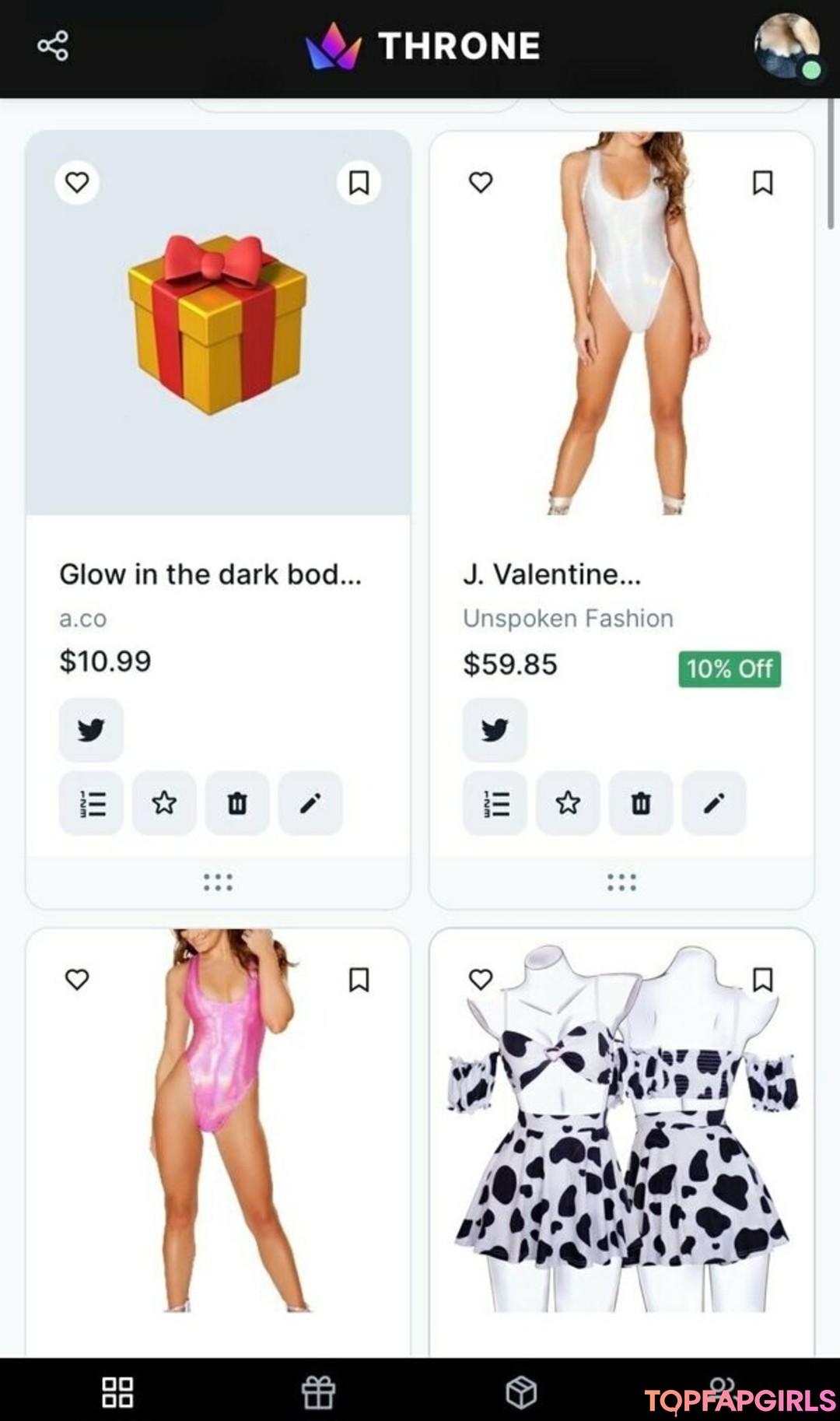
Task: Share Glow in the dark item on Twitter
Action: 91,730
